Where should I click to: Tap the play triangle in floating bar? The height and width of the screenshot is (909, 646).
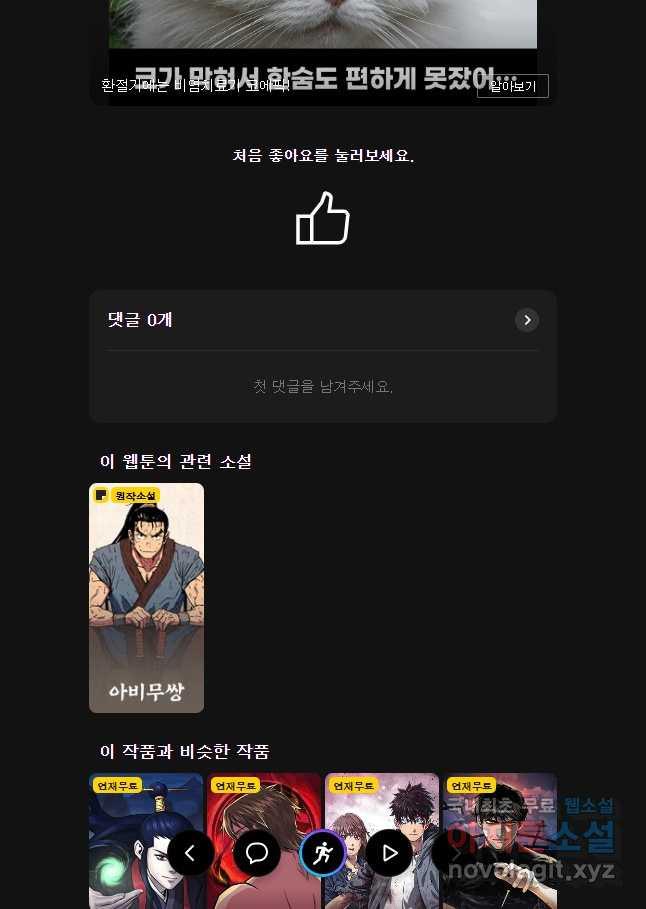click(389, 853)
